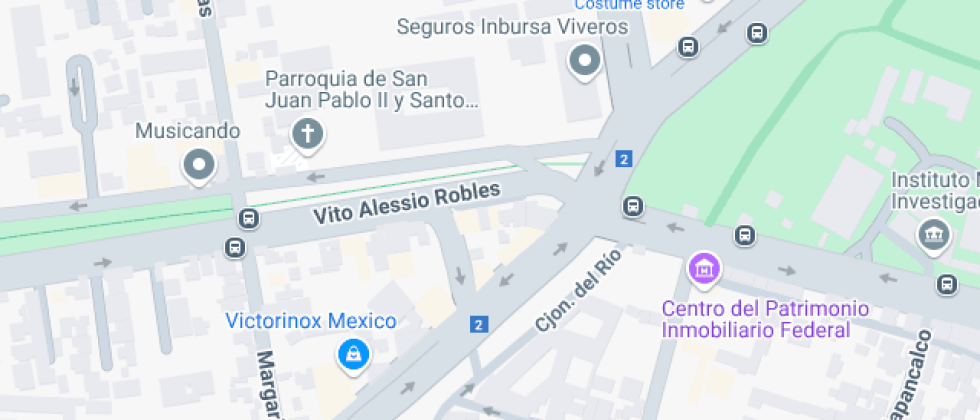Select the Instituto museum pin

coord(932,235)
